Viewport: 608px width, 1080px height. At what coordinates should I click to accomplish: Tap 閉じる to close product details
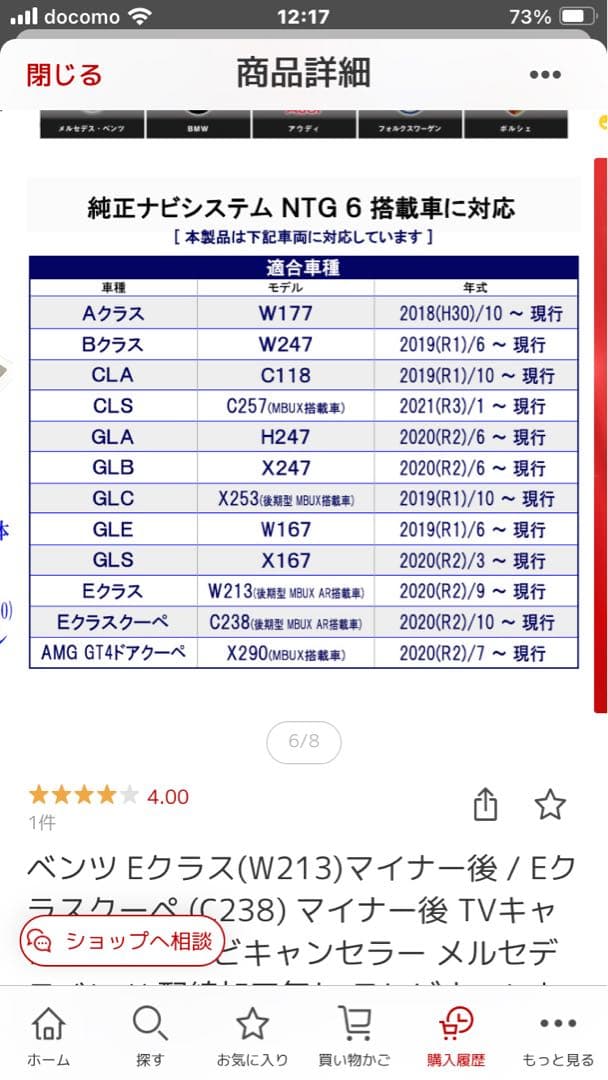point(64,74)
